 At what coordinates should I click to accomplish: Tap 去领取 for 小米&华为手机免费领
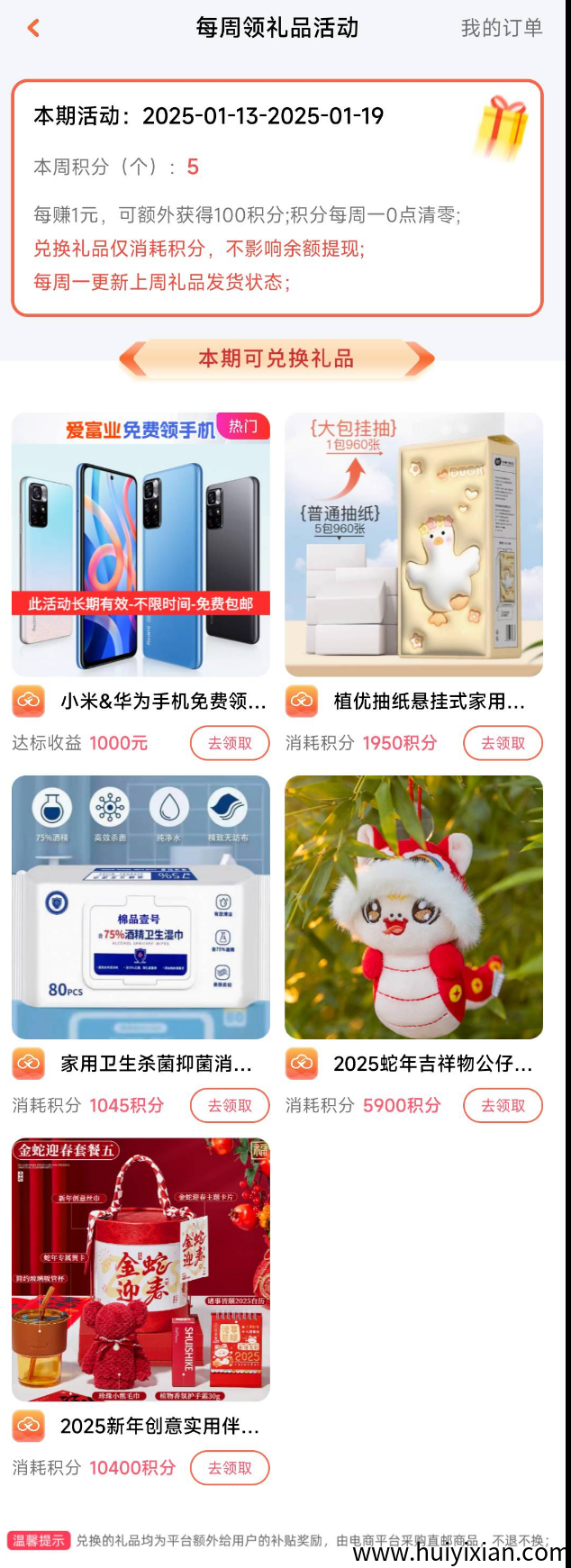[x=230, y=743]
